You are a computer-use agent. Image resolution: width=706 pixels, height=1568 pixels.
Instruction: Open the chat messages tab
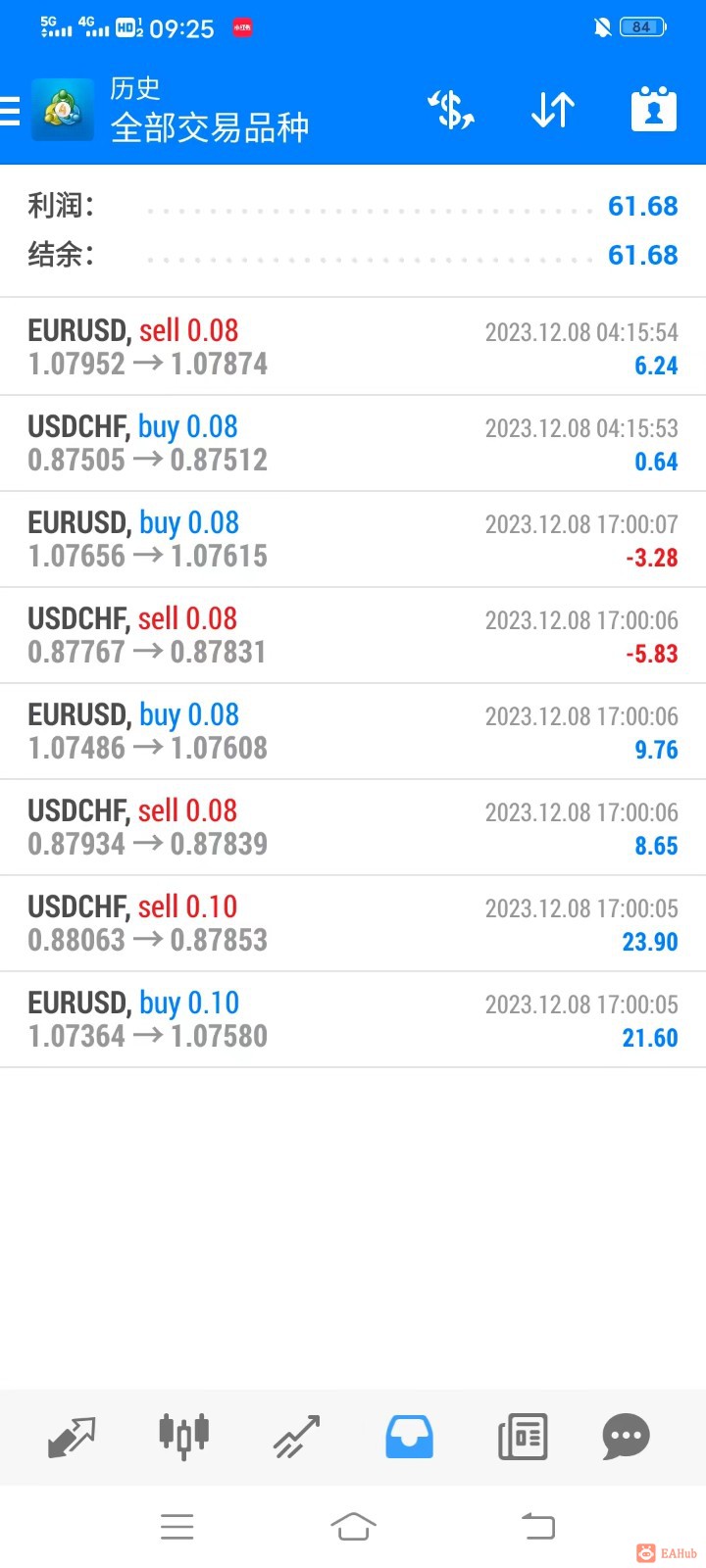coord(626,1437)
